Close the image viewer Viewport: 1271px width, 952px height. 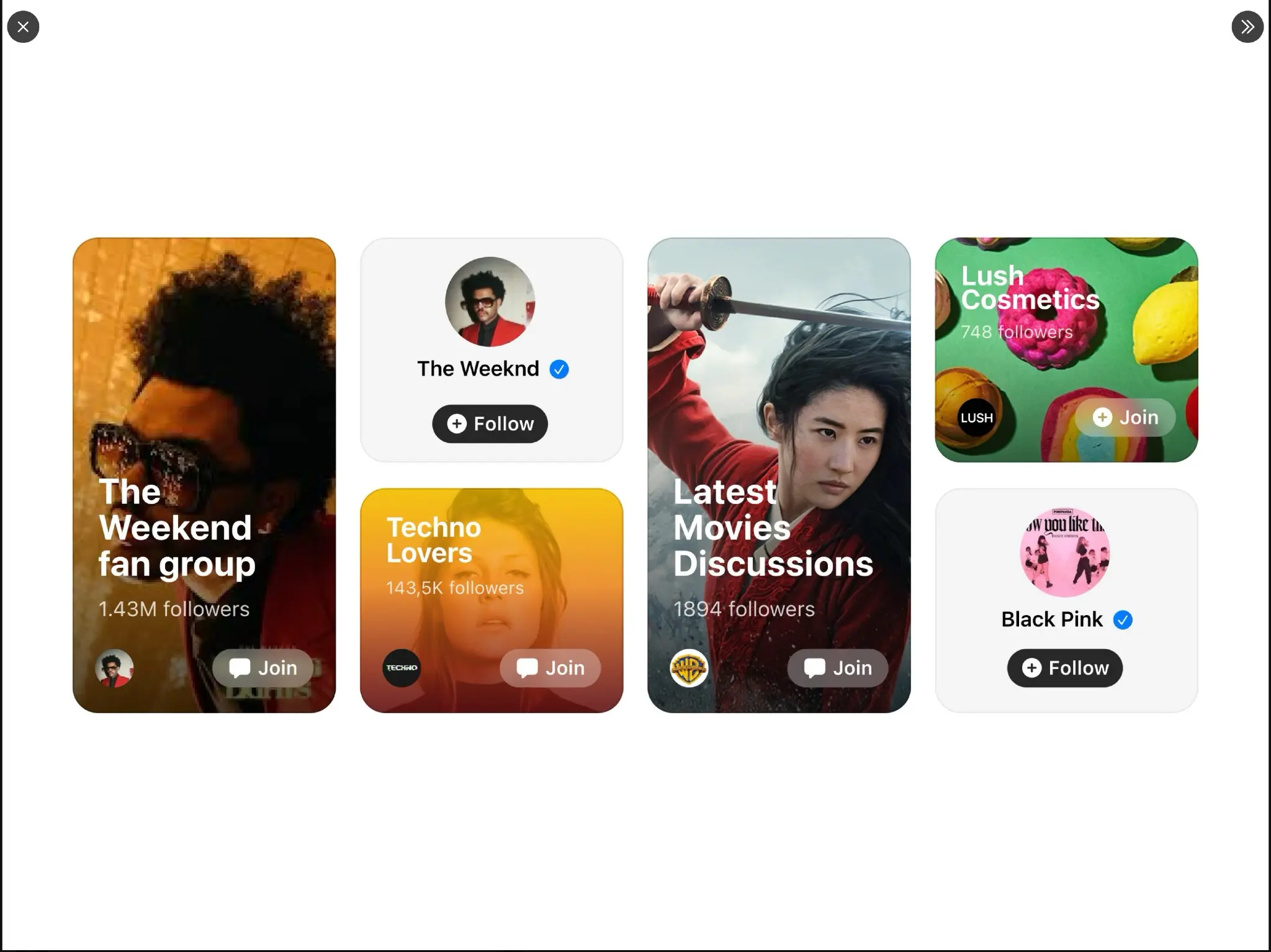pos(23,27)
